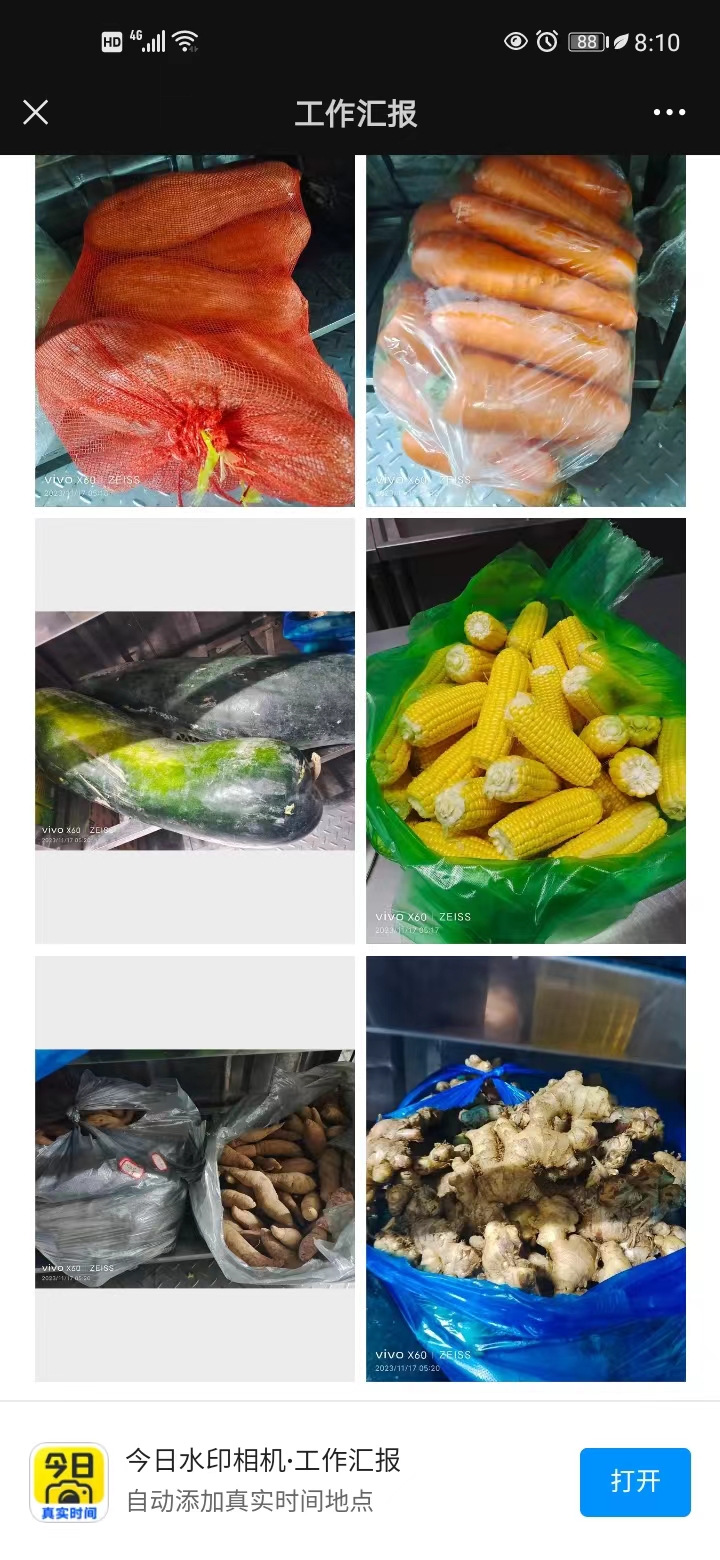Open the bagged carrots photo
Viewport: 720px width, 1560px height.
tap(525, 331)
